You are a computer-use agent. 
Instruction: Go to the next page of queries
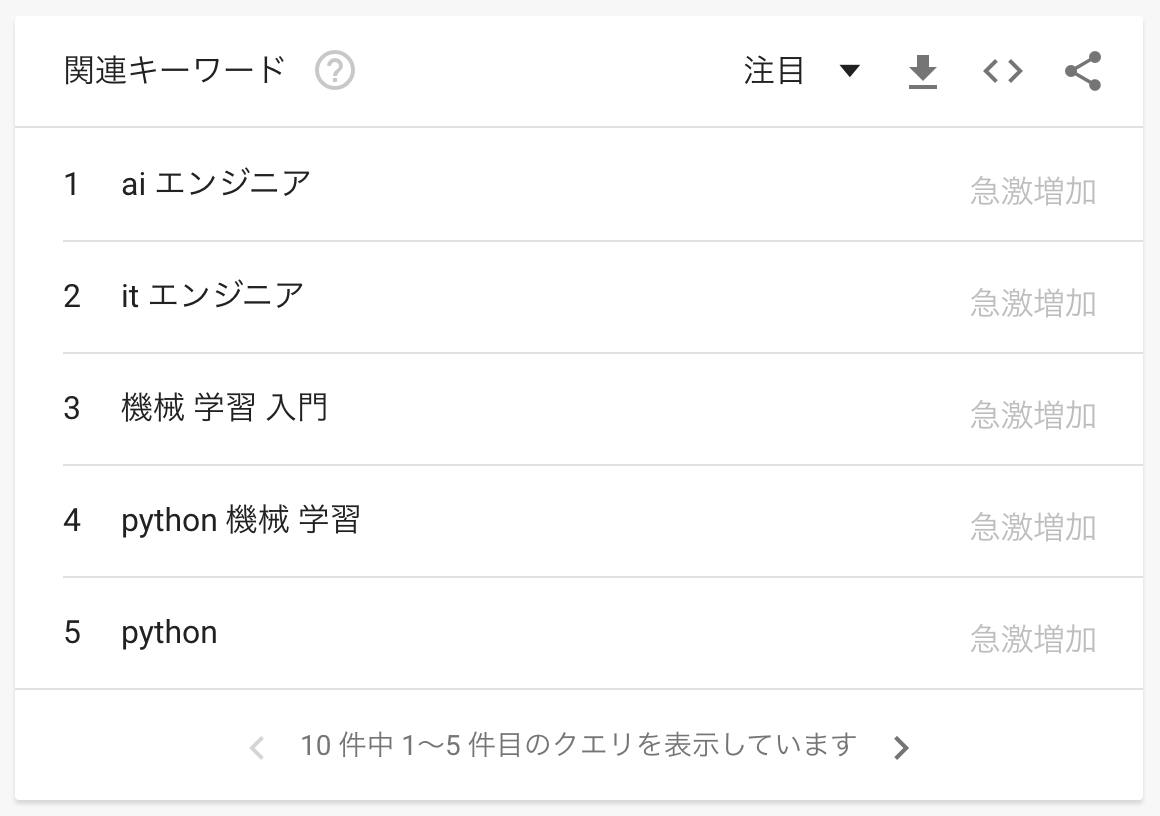click(901, 747)
